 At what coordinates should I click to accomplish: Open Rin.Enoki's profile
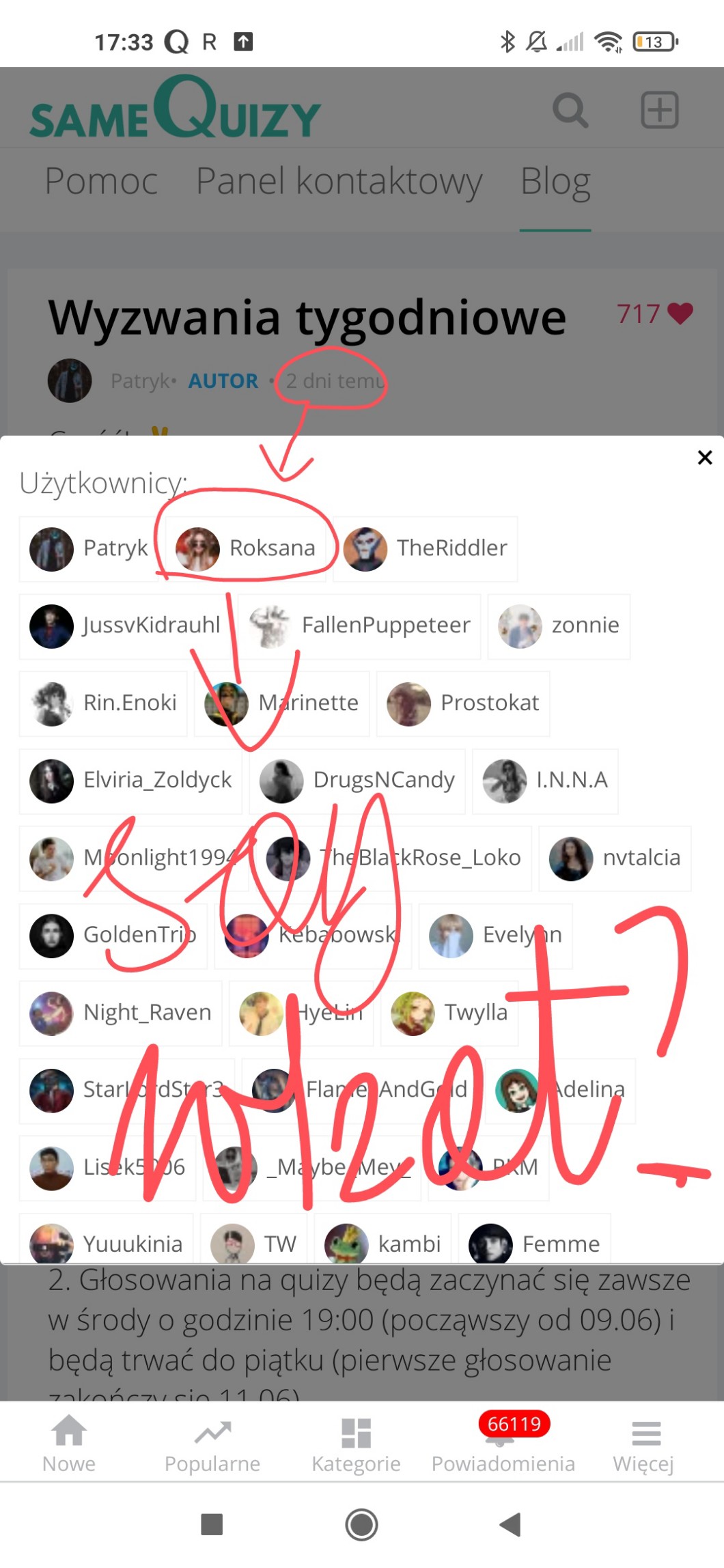[103, 703]
